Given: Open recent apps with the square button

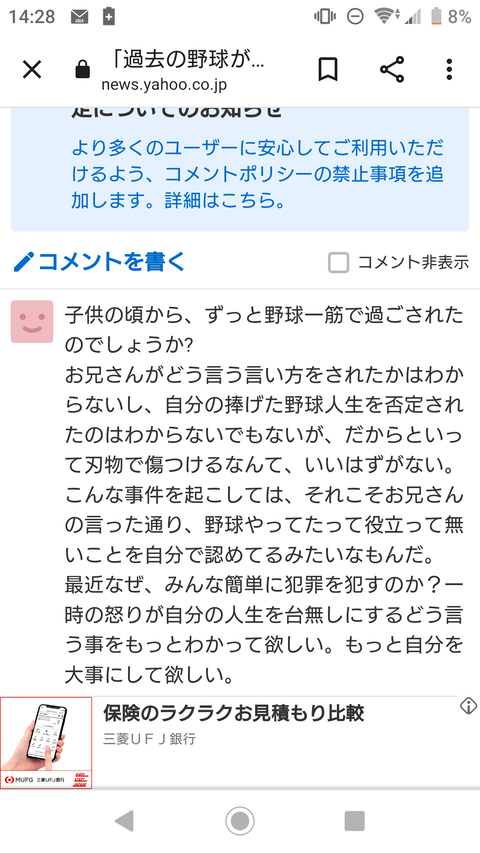Looking at the screenshot, I should tap(354, 821).
